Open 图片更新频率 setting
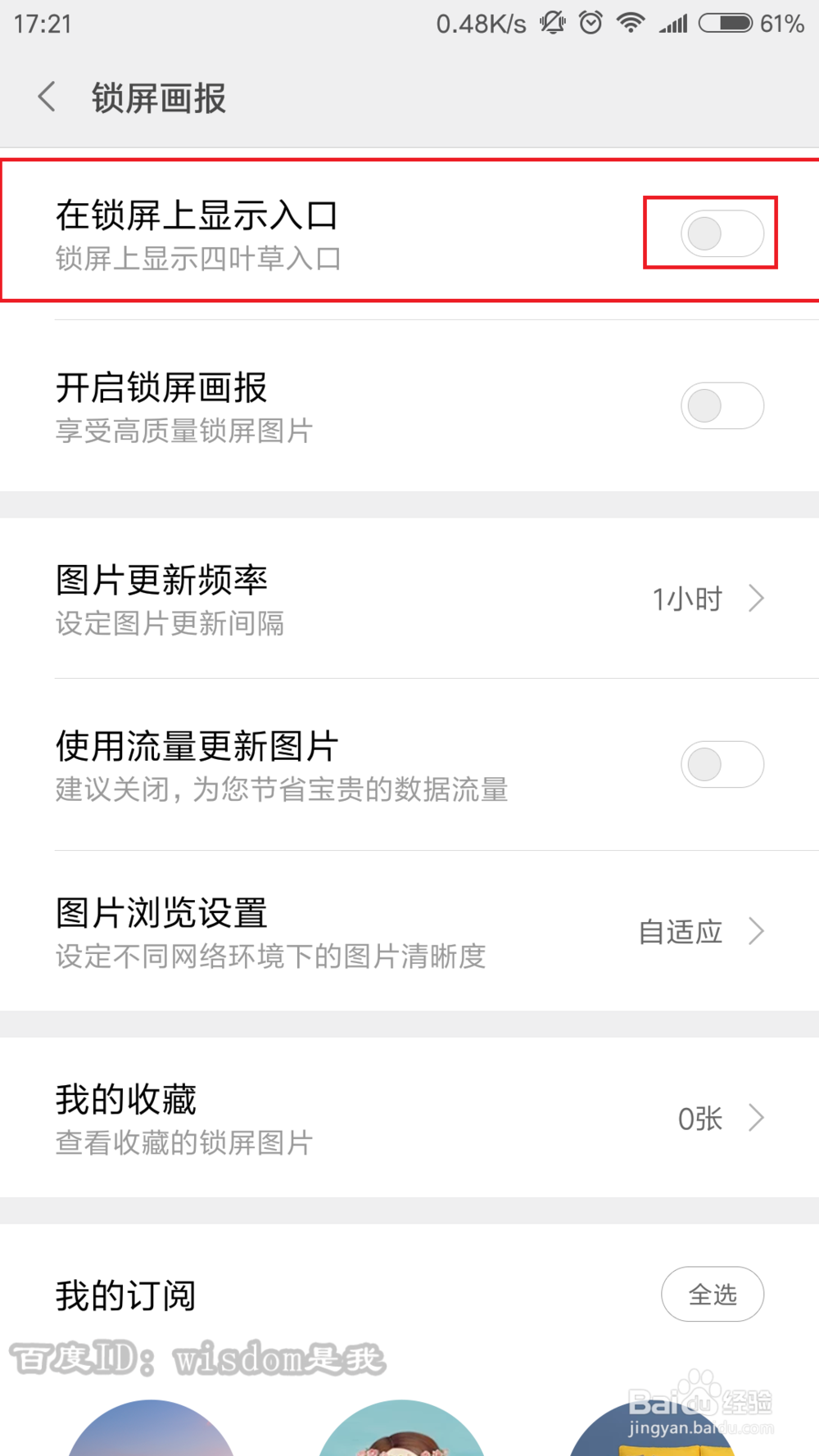Viewport: 819px width, 1456px height. 409,599
